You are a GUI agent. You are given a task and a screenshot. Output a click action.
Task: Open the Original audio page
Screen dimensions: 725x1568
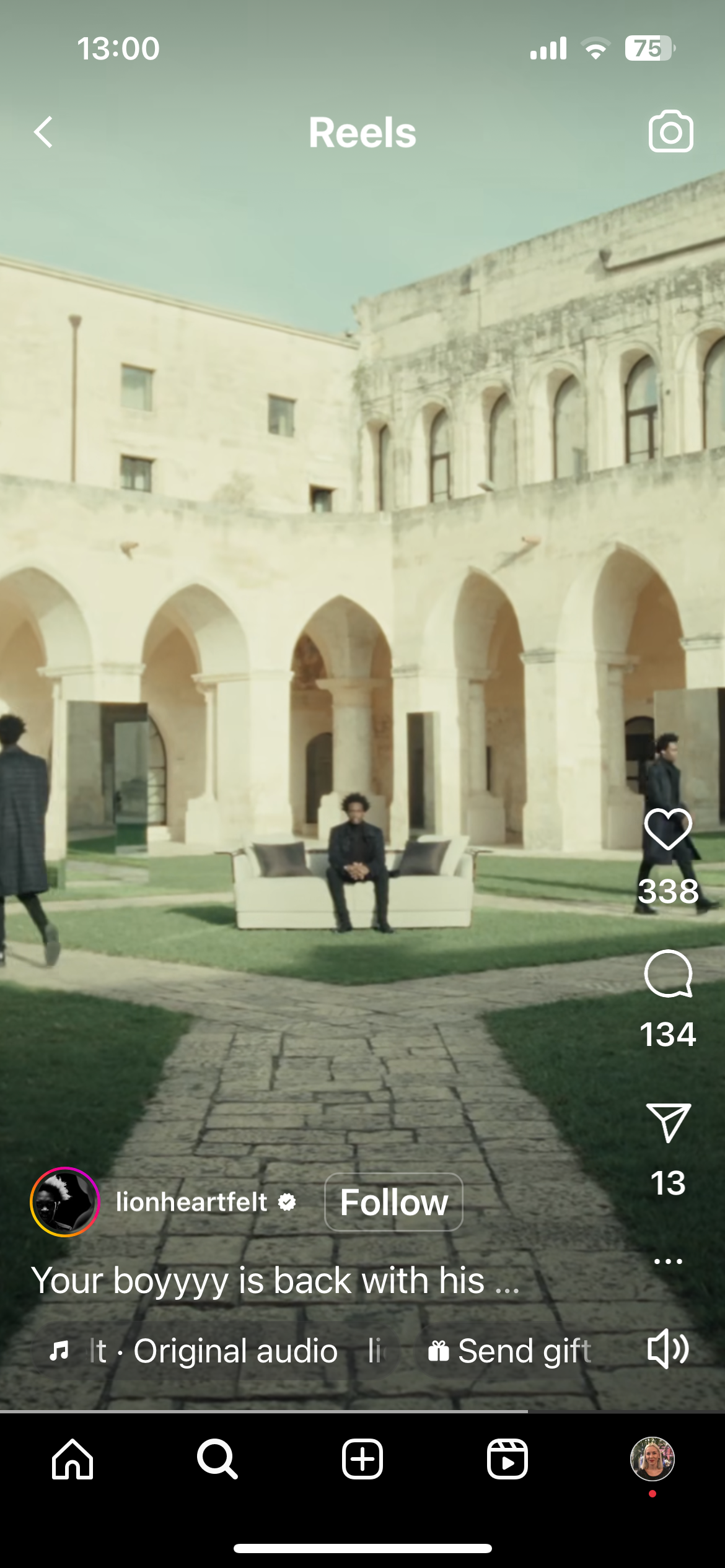click(235, 1351)
